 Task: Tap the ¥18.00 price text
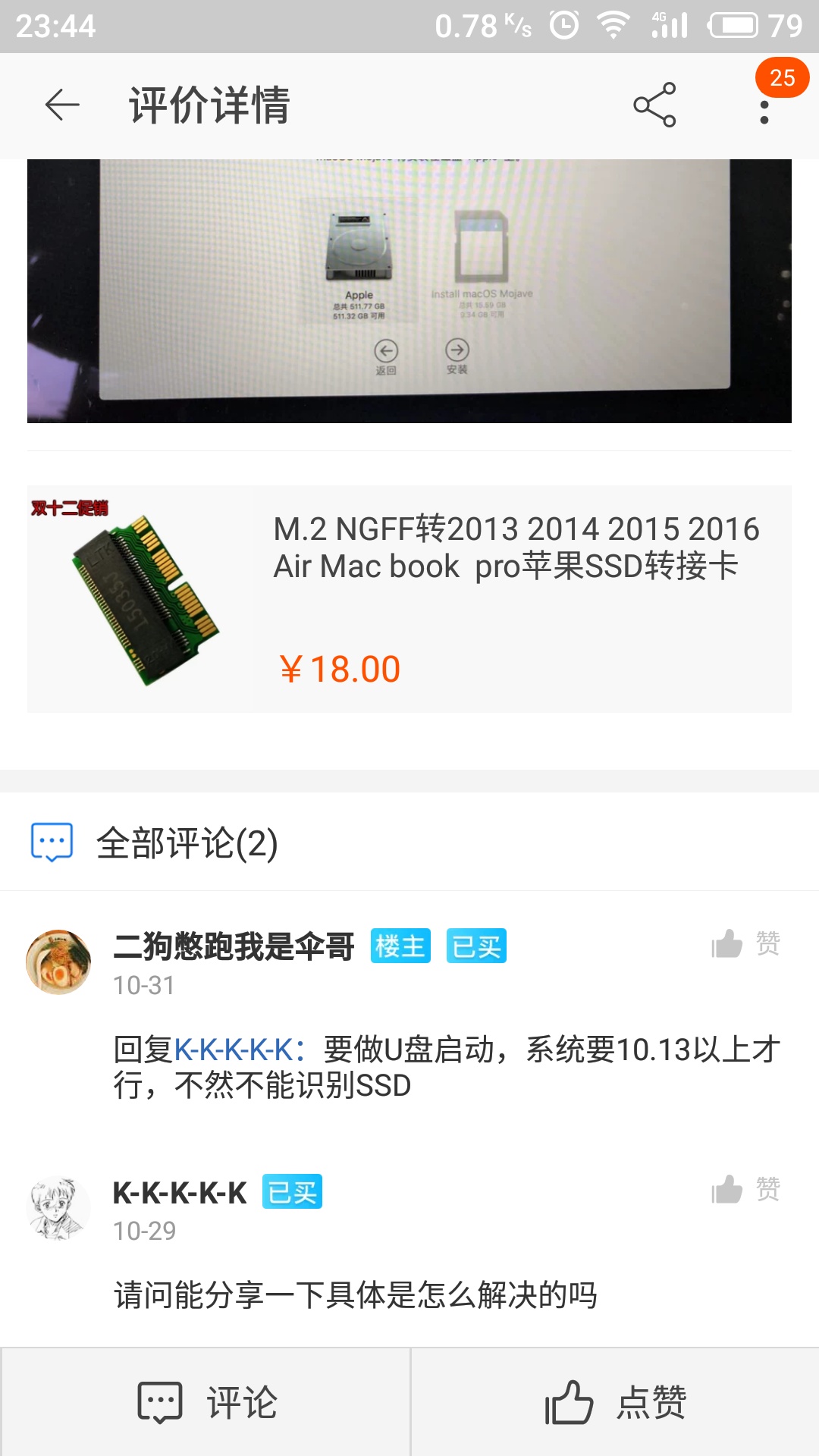339,670
